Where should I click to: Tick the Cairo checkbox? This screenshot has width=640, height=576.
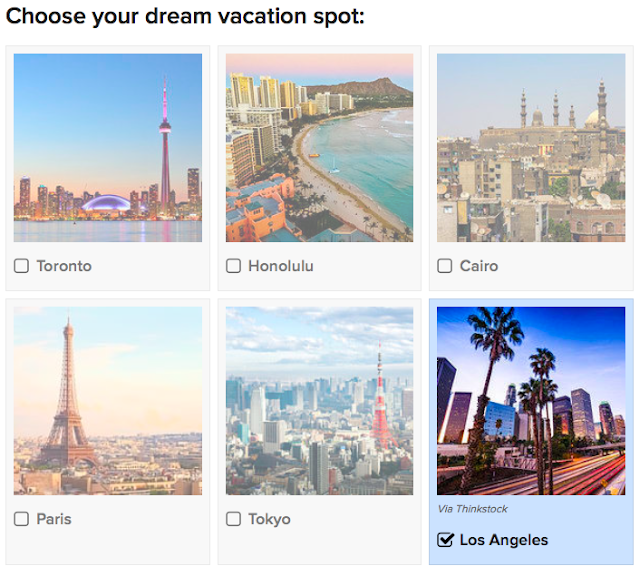click(x=444, y=266)
